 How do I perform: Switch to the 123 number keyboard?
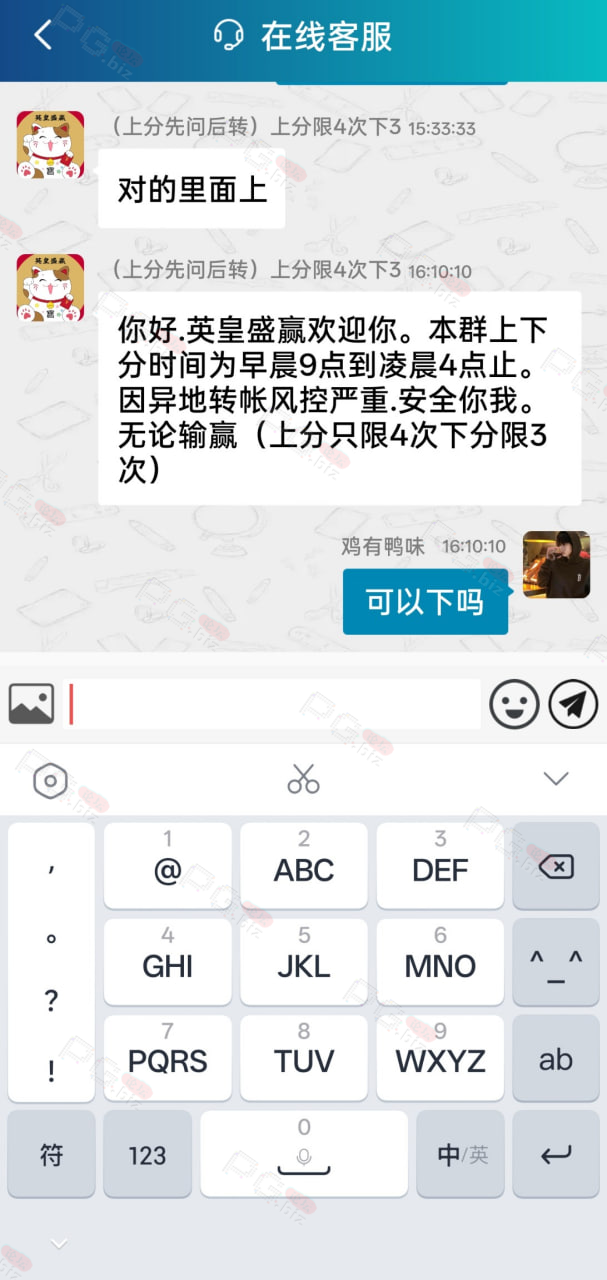147,1154
